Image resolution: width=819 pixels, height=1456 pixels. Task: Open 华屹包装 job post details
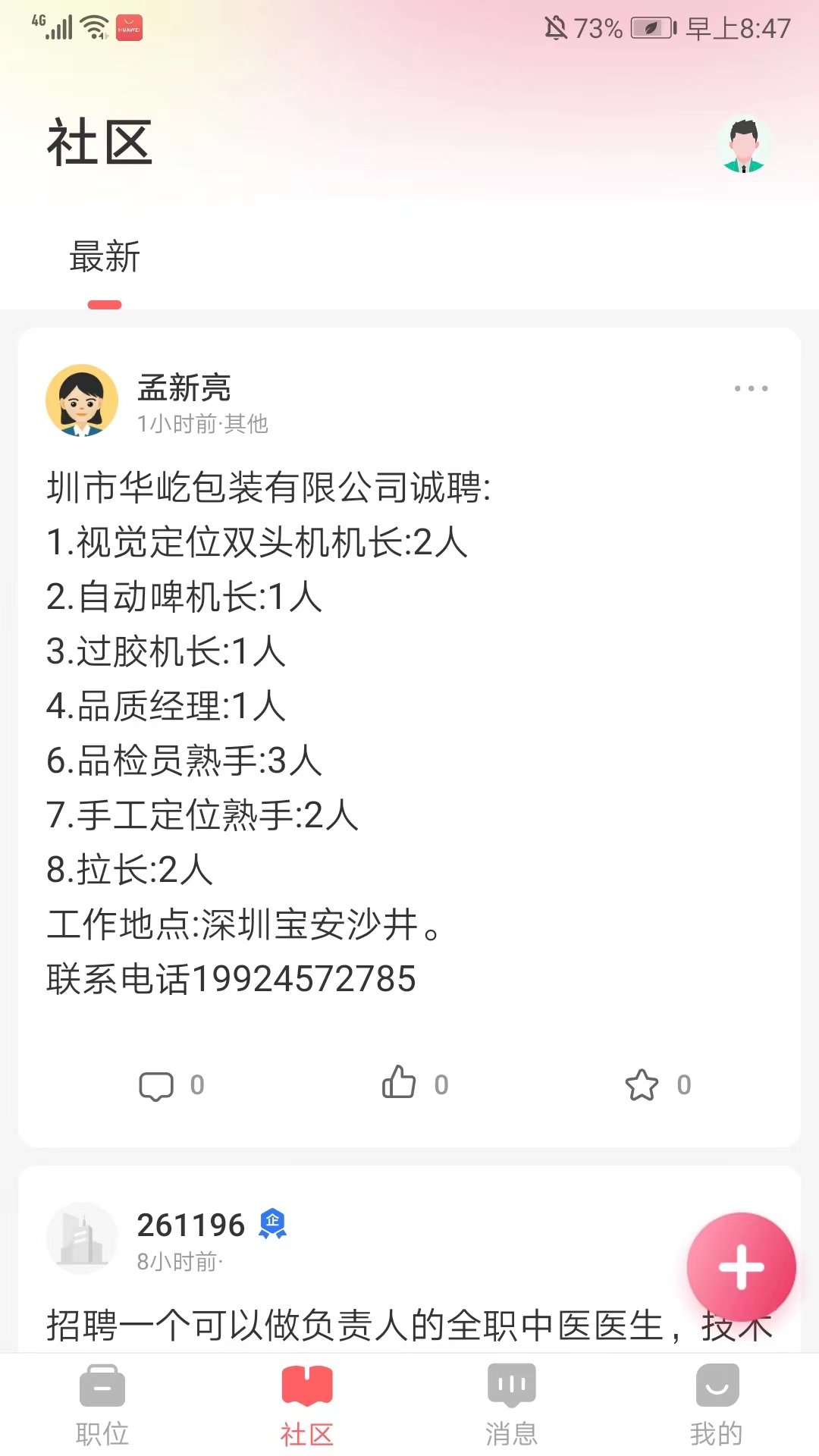point(303,705)
